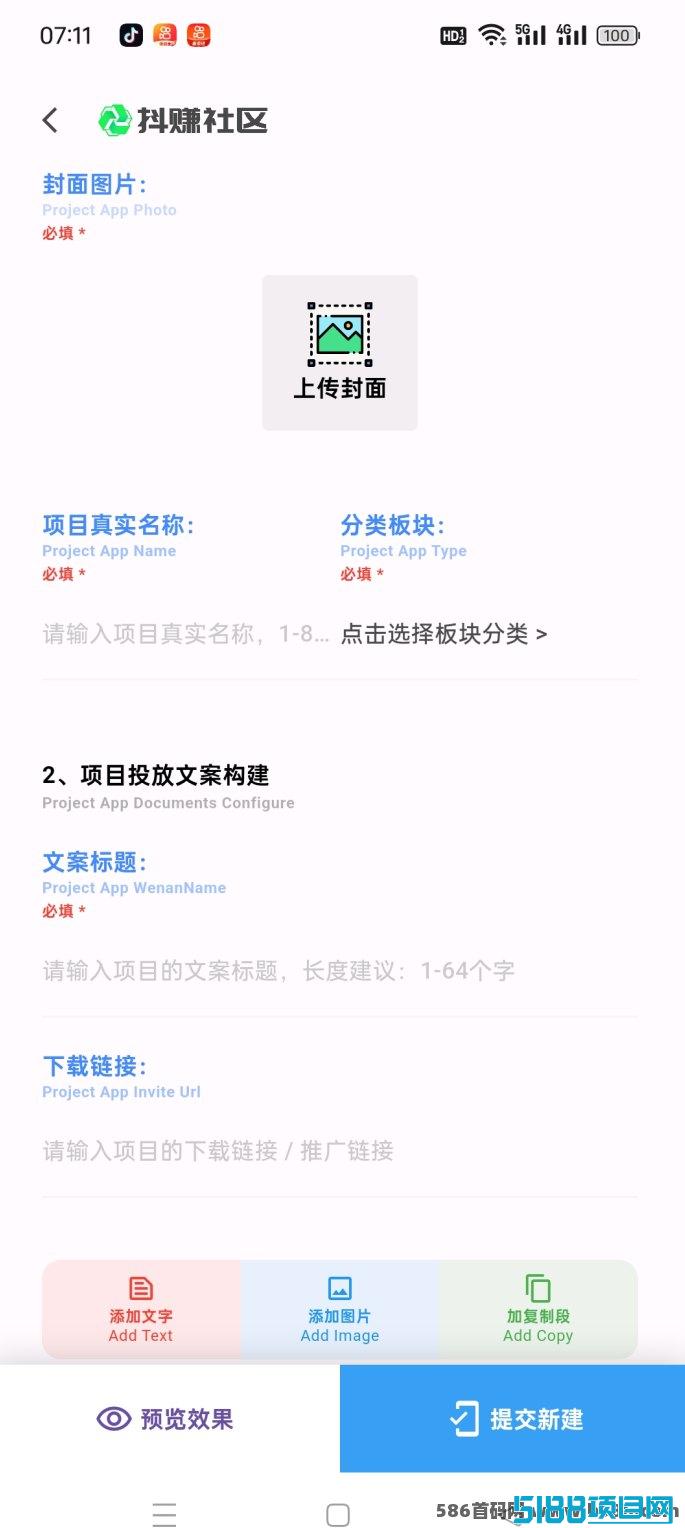The image size is (685, 1528).
Task: Tap 上传封面 to upload a cover
Action: click(340, 353)
